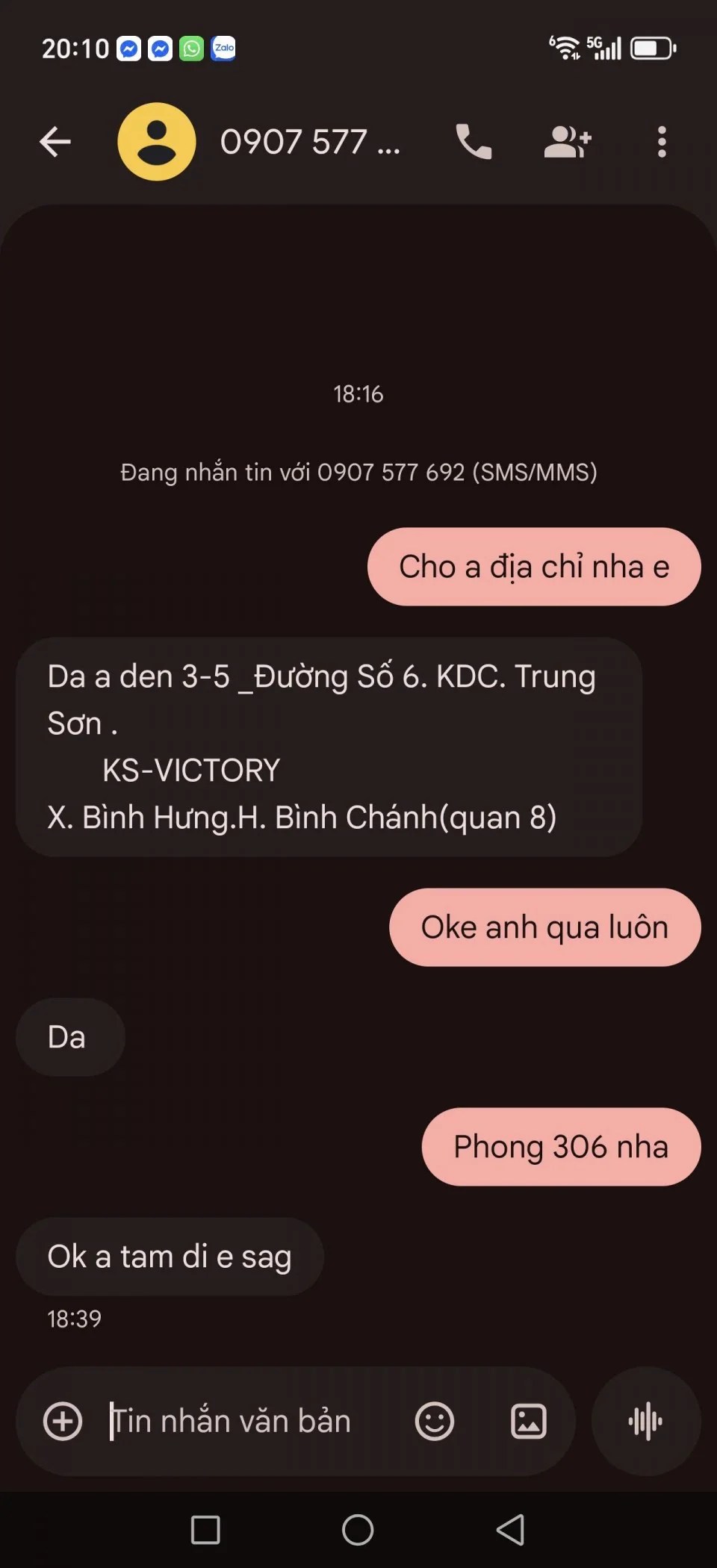
Task: Open the yellow contact avatar
Action: click(x=157, y=142)
